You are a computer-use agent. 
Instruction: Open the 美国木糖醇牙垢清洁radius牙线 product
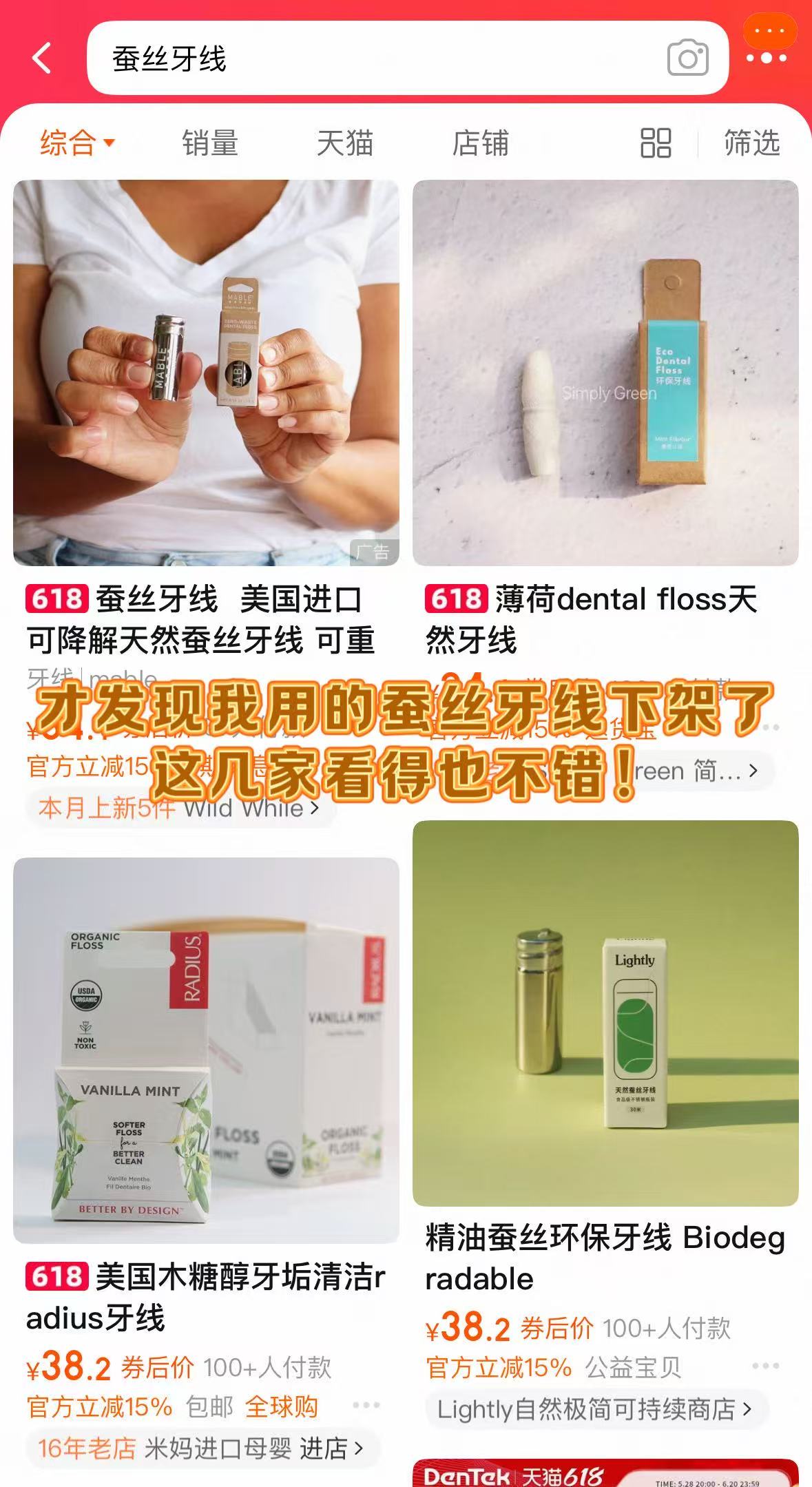(206, 1050)
